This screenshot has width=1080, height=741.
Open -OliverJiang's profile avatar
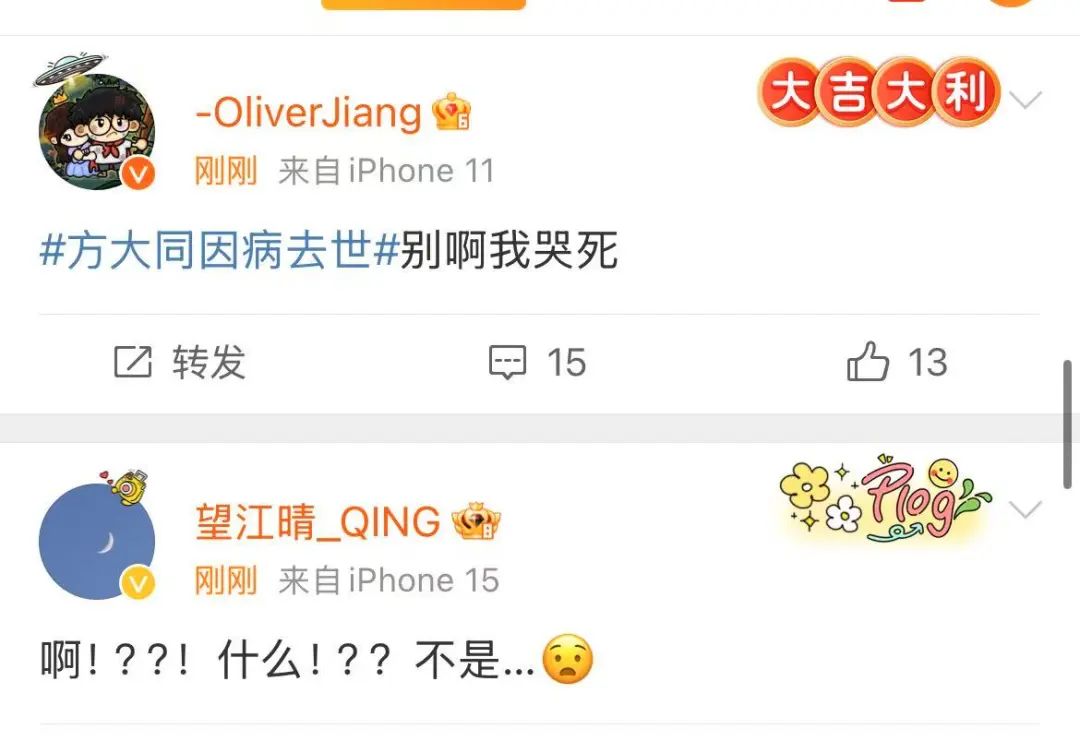96,132
